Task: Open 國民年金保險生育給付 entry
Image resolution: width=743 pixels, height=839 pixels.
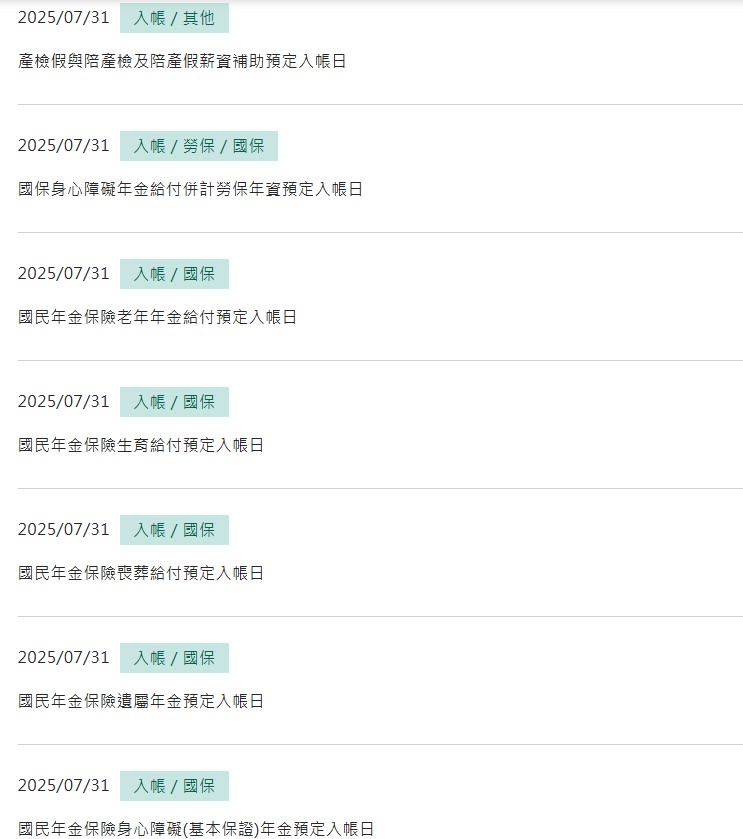Action: tap(141, 445)
